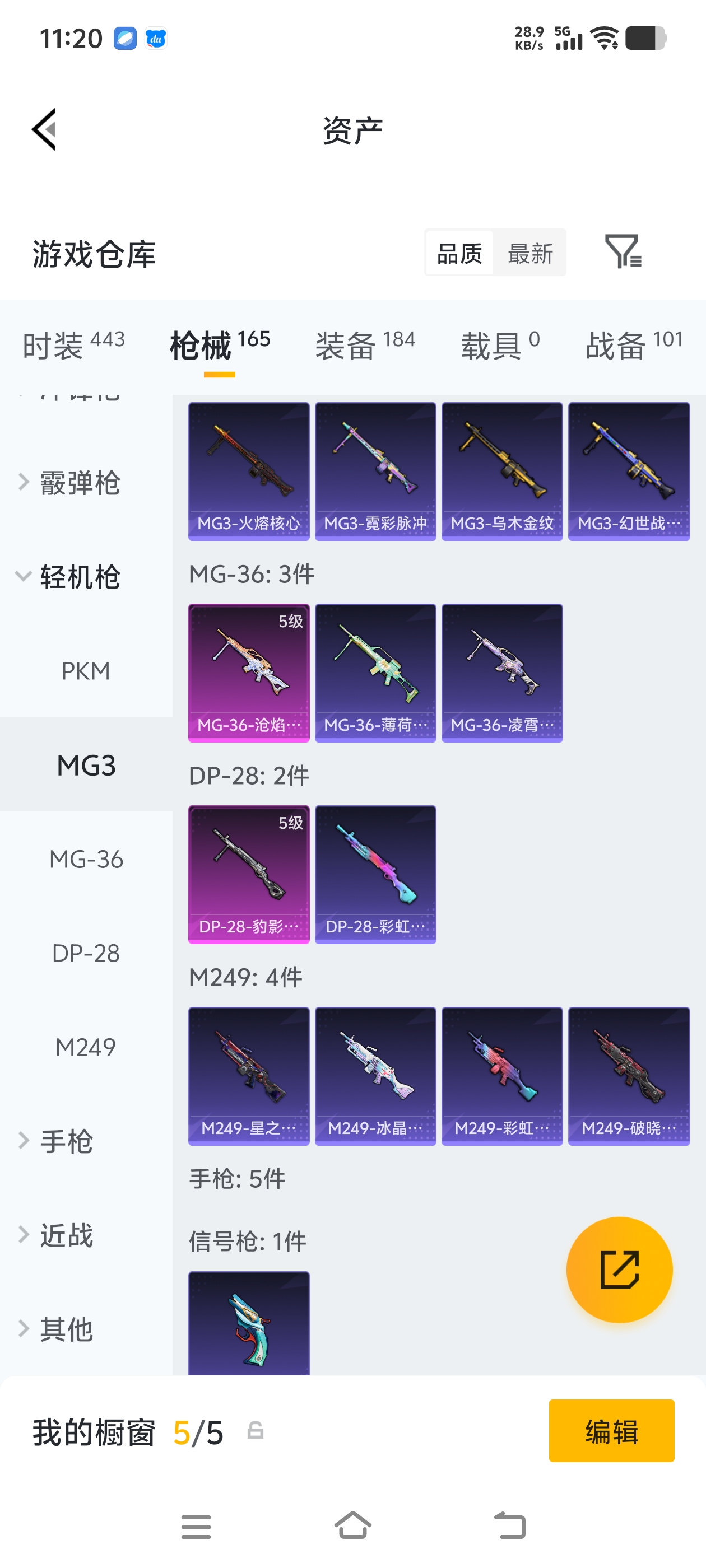
Task: Select PKM in the side list
Action: (x=86, y=671)
